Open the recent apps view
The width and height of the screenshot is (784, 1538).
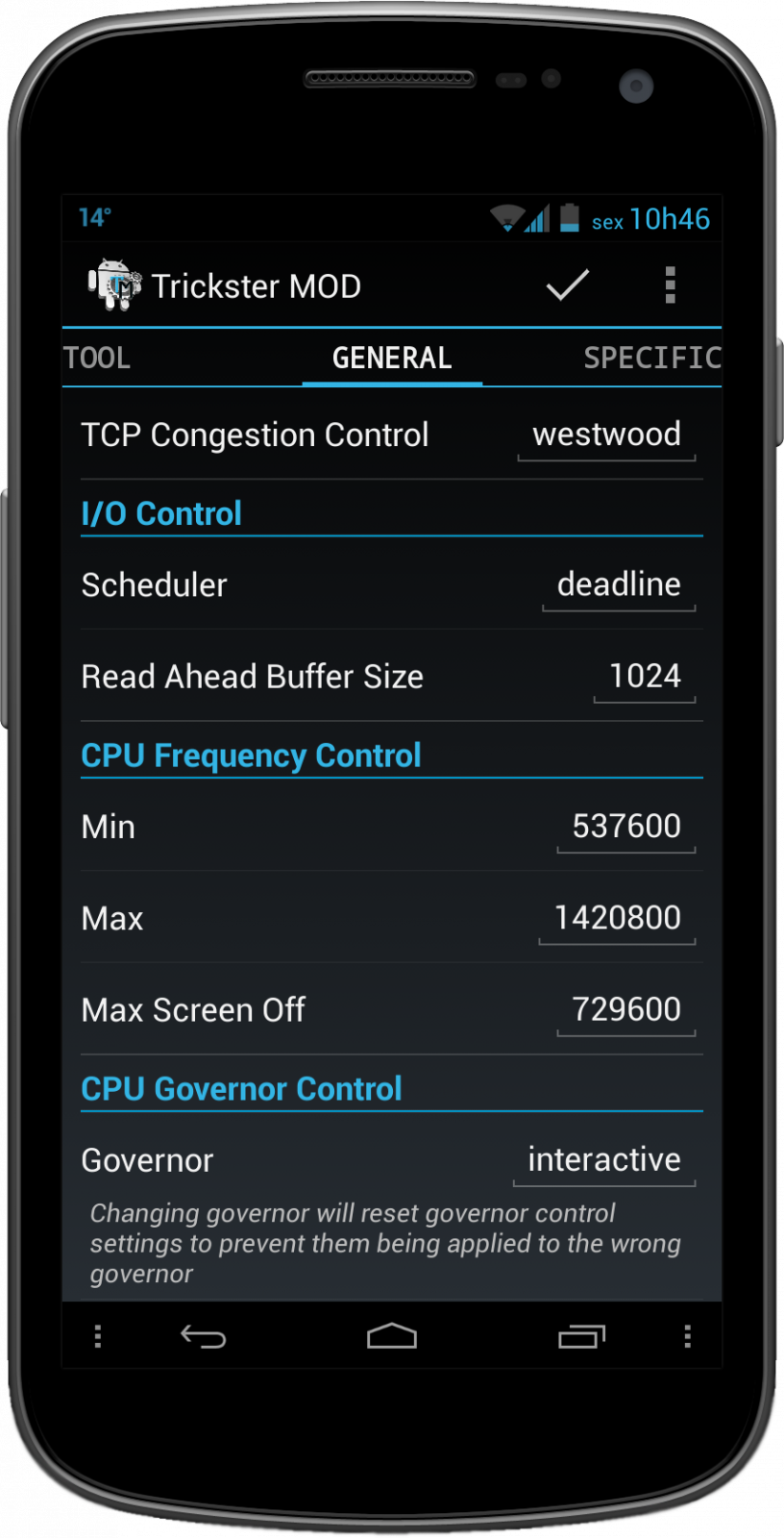tap(582, 1336)
